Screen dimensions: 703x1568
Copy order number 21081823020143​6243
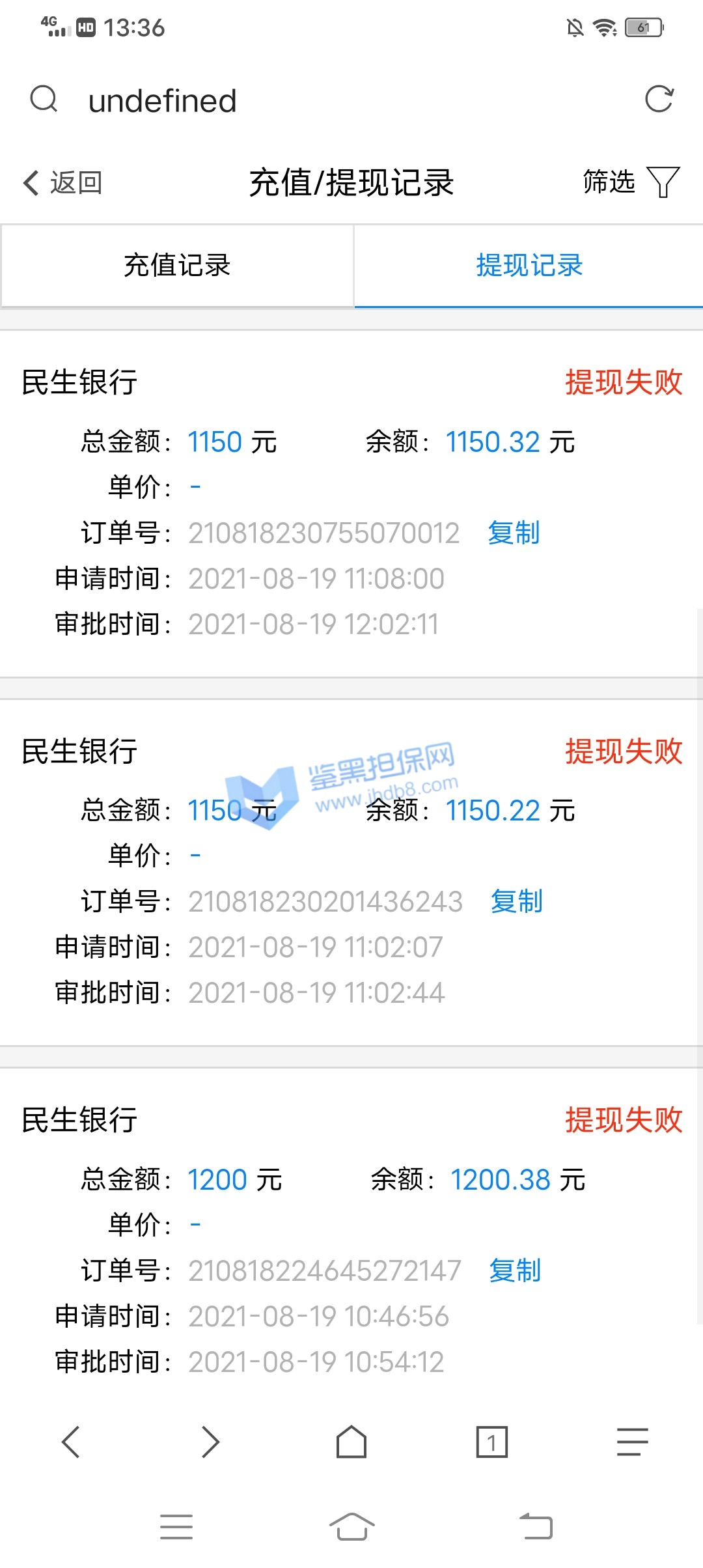click(x=516, y=902)
